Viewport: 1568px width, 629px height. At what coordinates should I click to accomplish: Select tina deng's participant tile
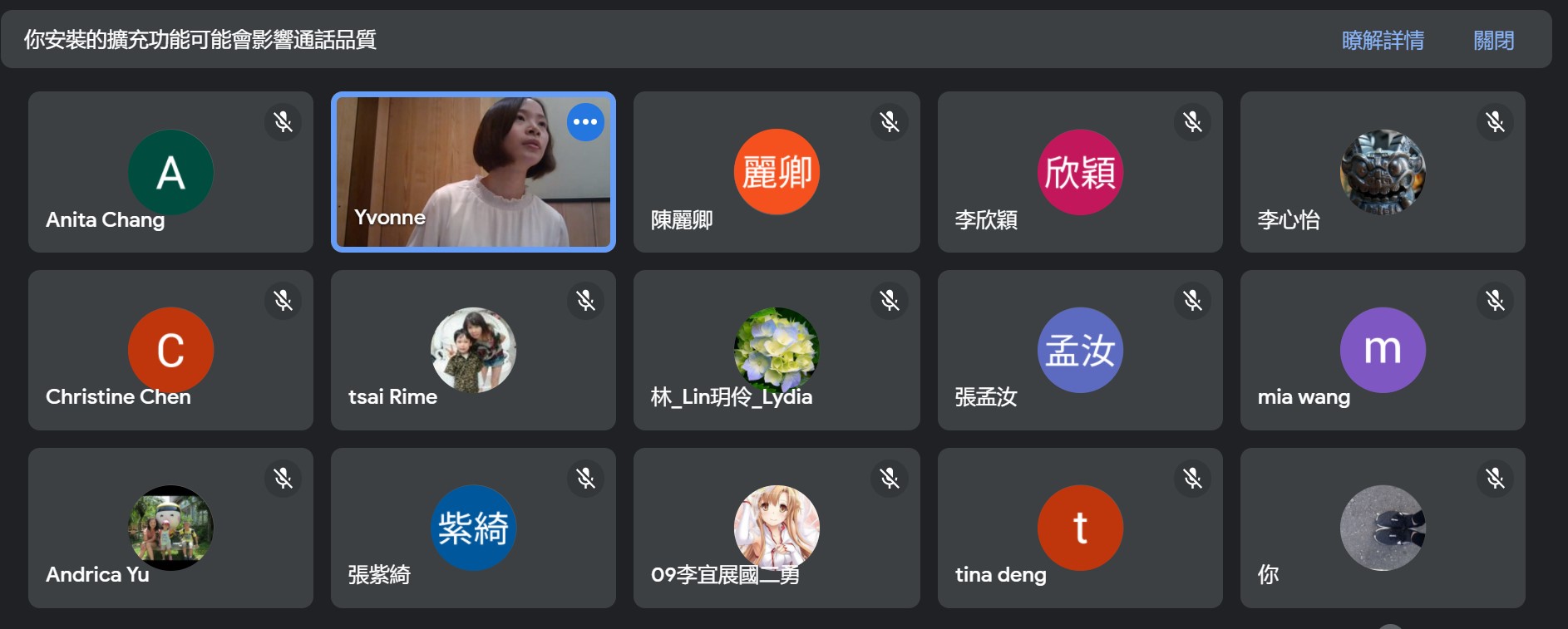1080,528
